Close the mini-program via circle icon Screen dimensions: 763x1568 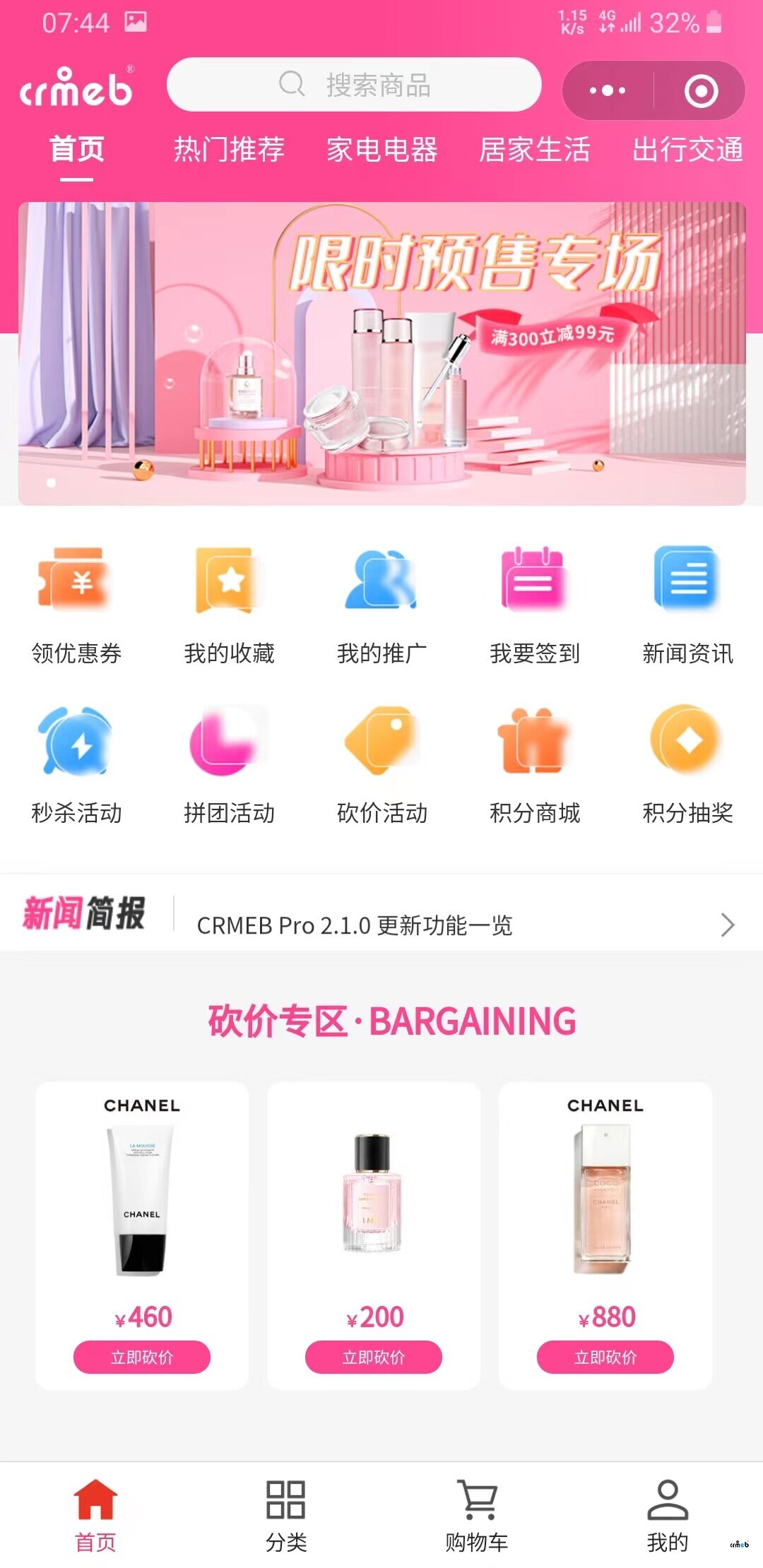(x=701, y=90)
